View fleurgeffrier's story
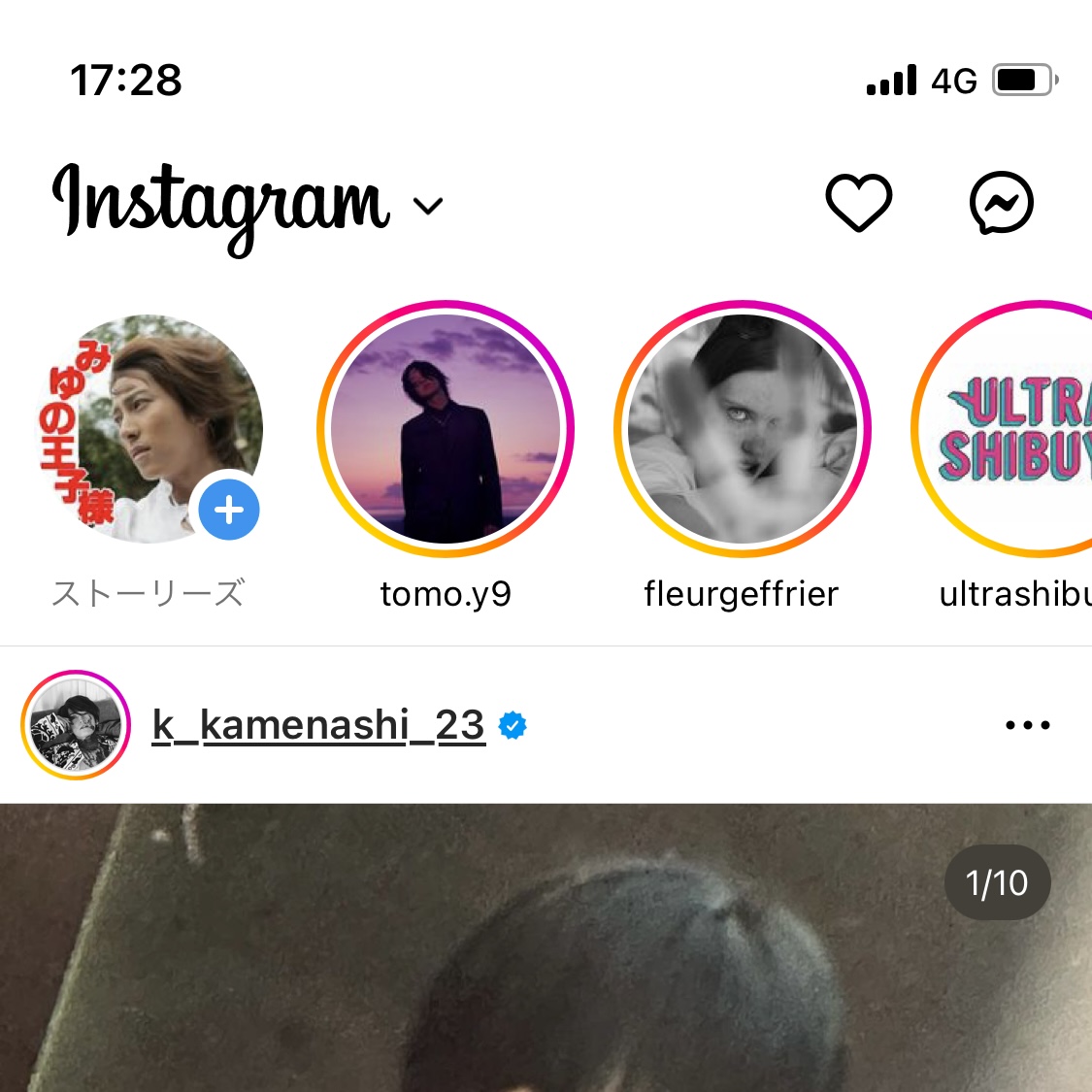 click(743, 429)
